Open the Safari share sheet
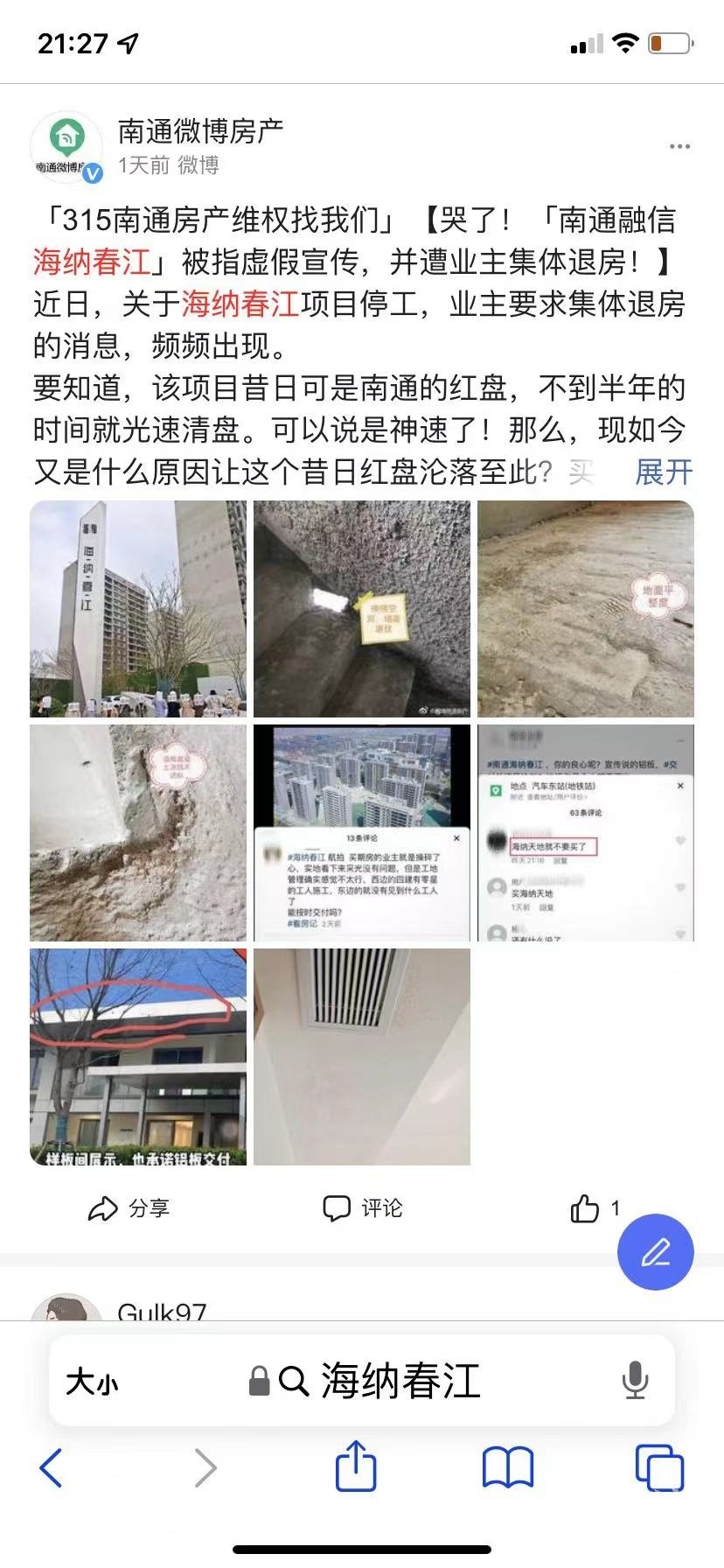724x1568 pixels. coord(356,1466)
